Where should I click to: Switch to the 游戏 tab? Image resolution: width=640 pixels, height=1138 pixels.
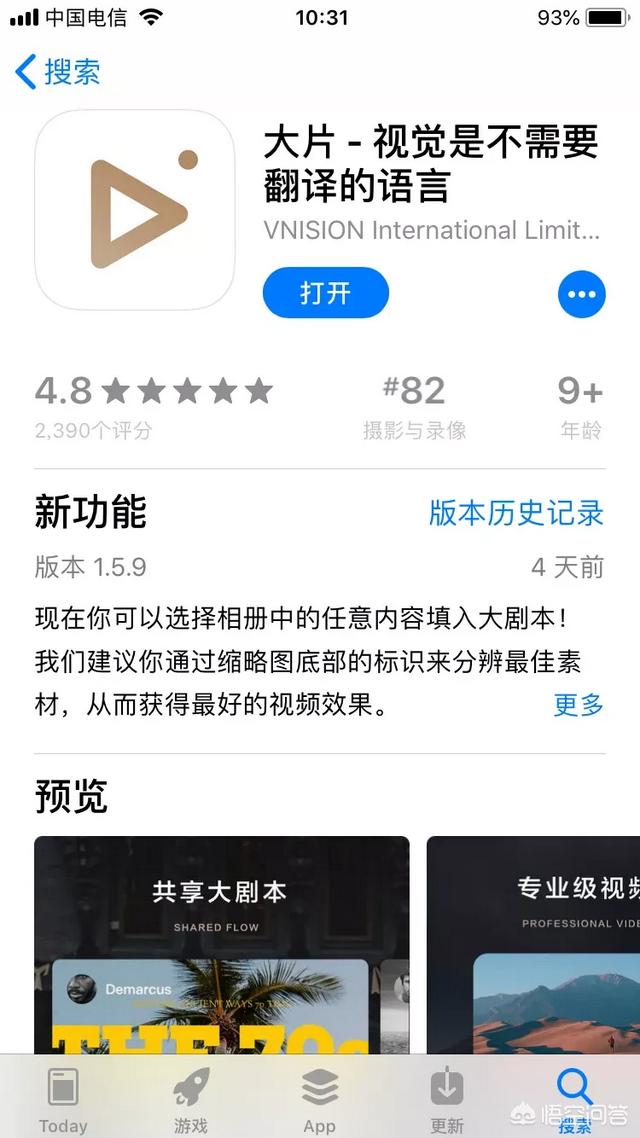[x=191, y=1100]
